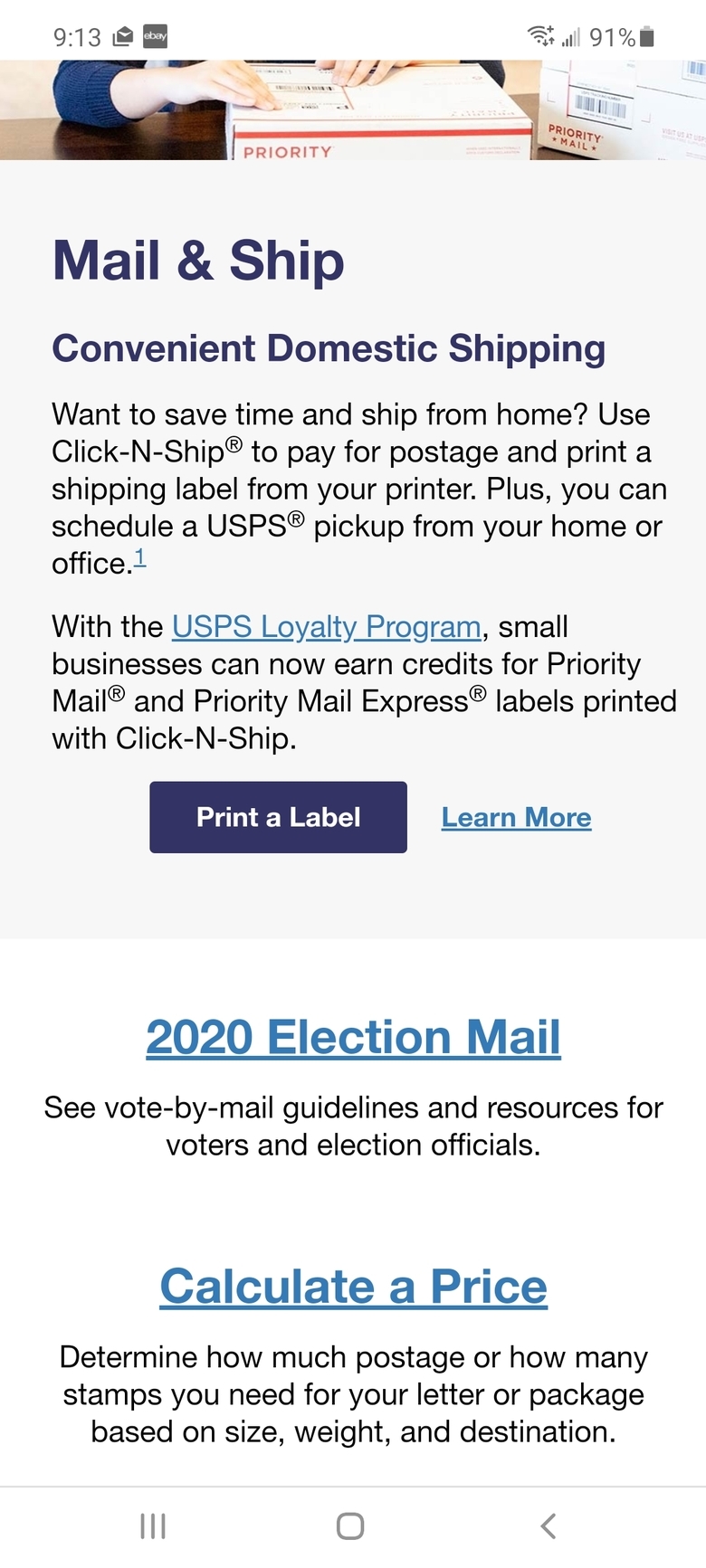
Task: Open the 2020 Election Mail link
Action: pos(353,1037)
